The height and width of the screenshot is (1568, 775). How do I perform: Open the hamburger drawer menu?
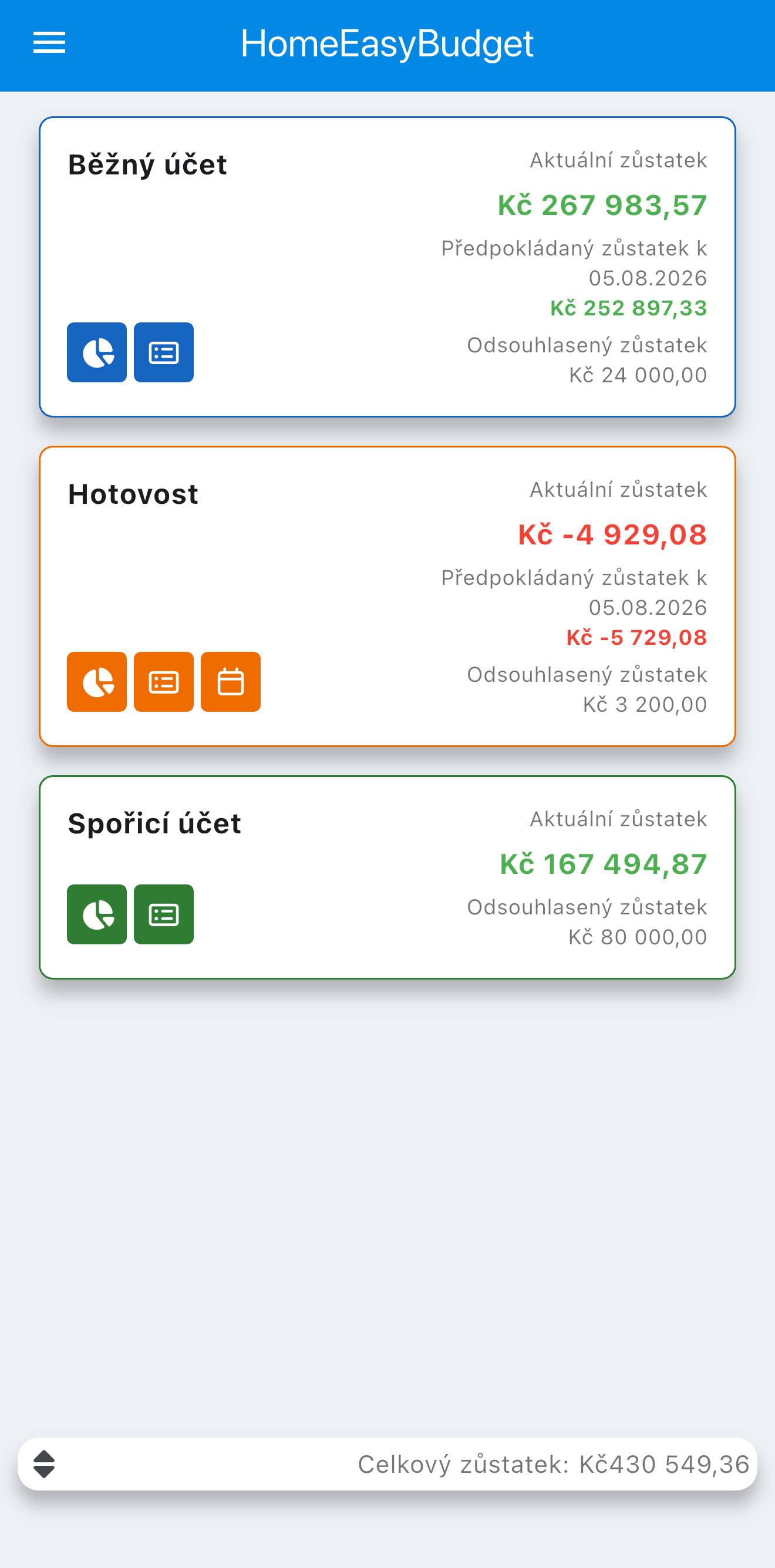tap(49, 43)
